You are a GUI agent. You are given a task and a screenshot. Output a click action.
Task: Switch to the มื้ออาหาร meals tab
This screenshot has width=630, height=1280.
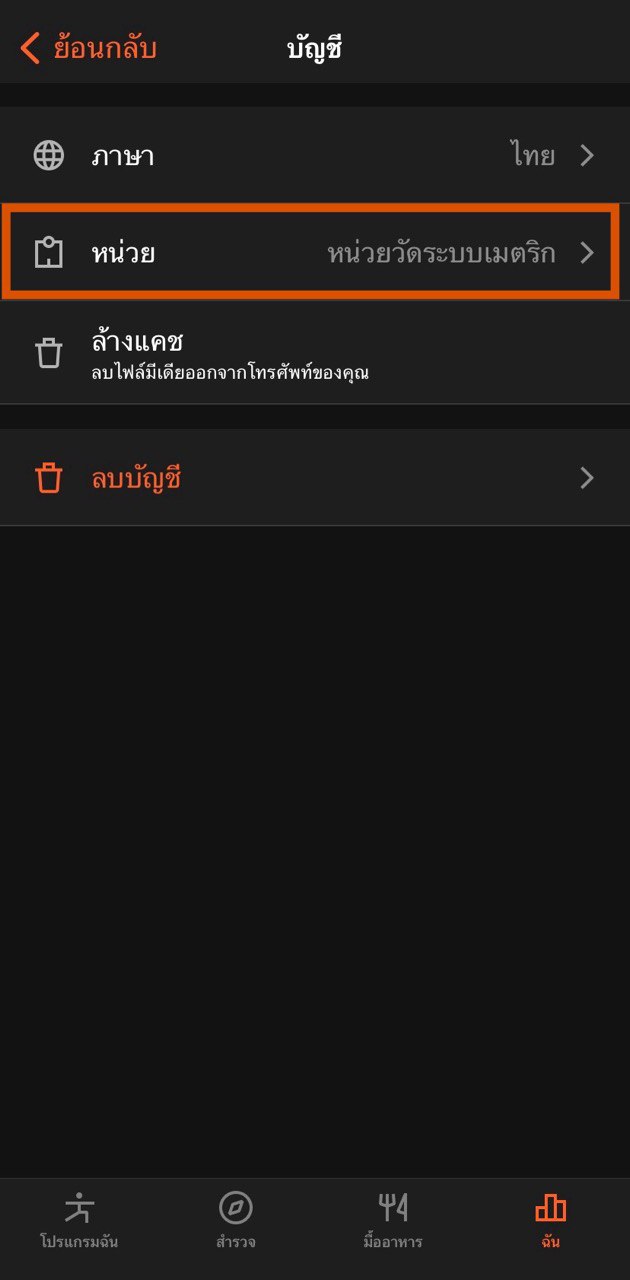tap(393, 1220)
